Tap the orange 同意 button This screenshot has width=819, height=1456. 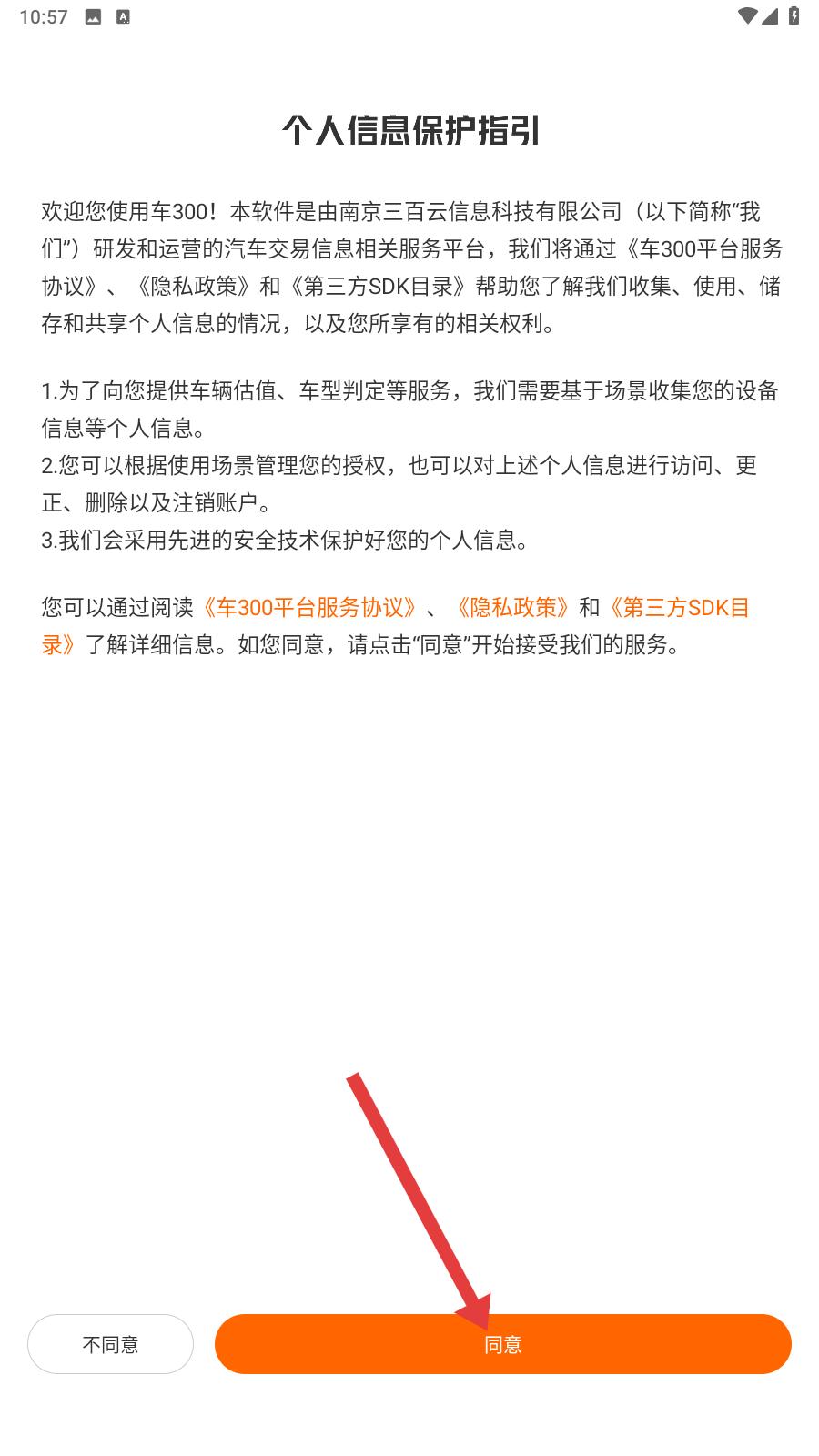(502, 1344)
